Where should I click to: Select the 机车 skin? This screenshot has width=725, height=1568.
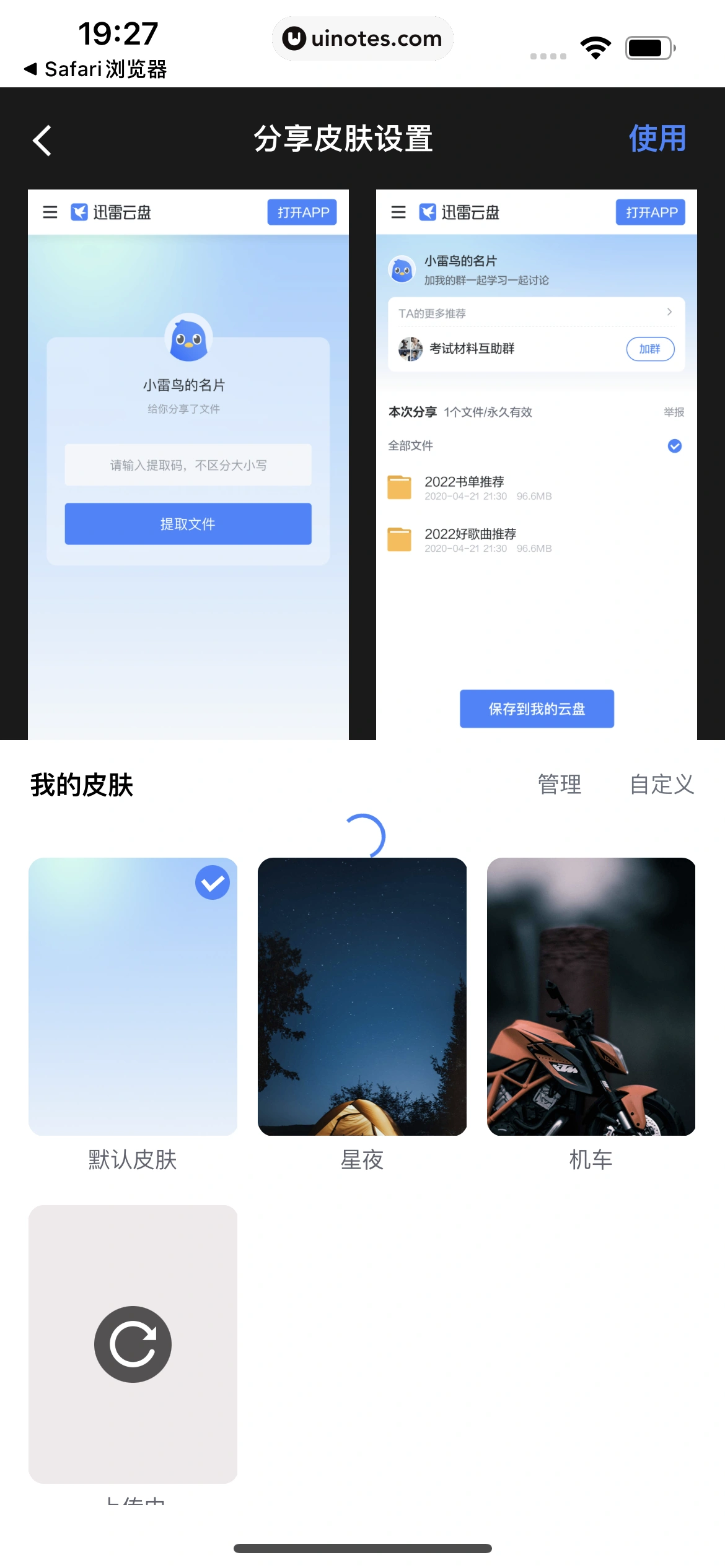coord(591,996)
